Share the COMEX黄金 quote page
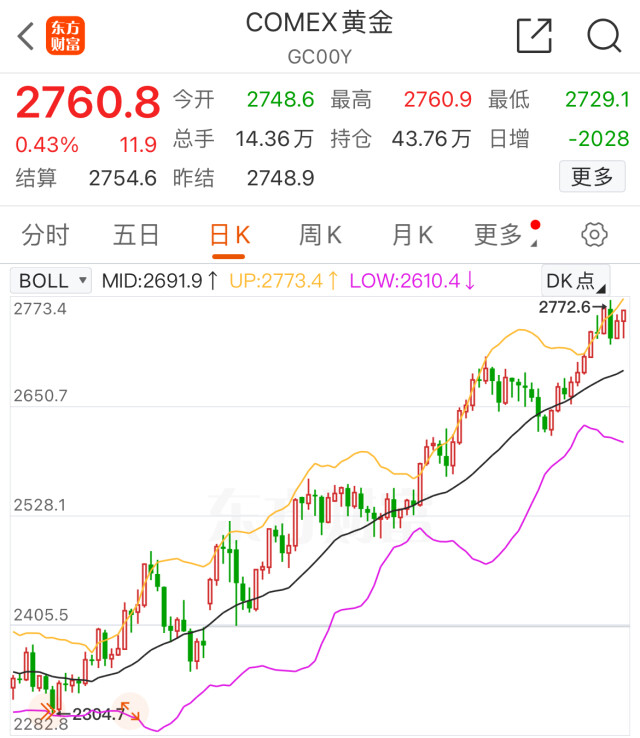 pos(534,36)
